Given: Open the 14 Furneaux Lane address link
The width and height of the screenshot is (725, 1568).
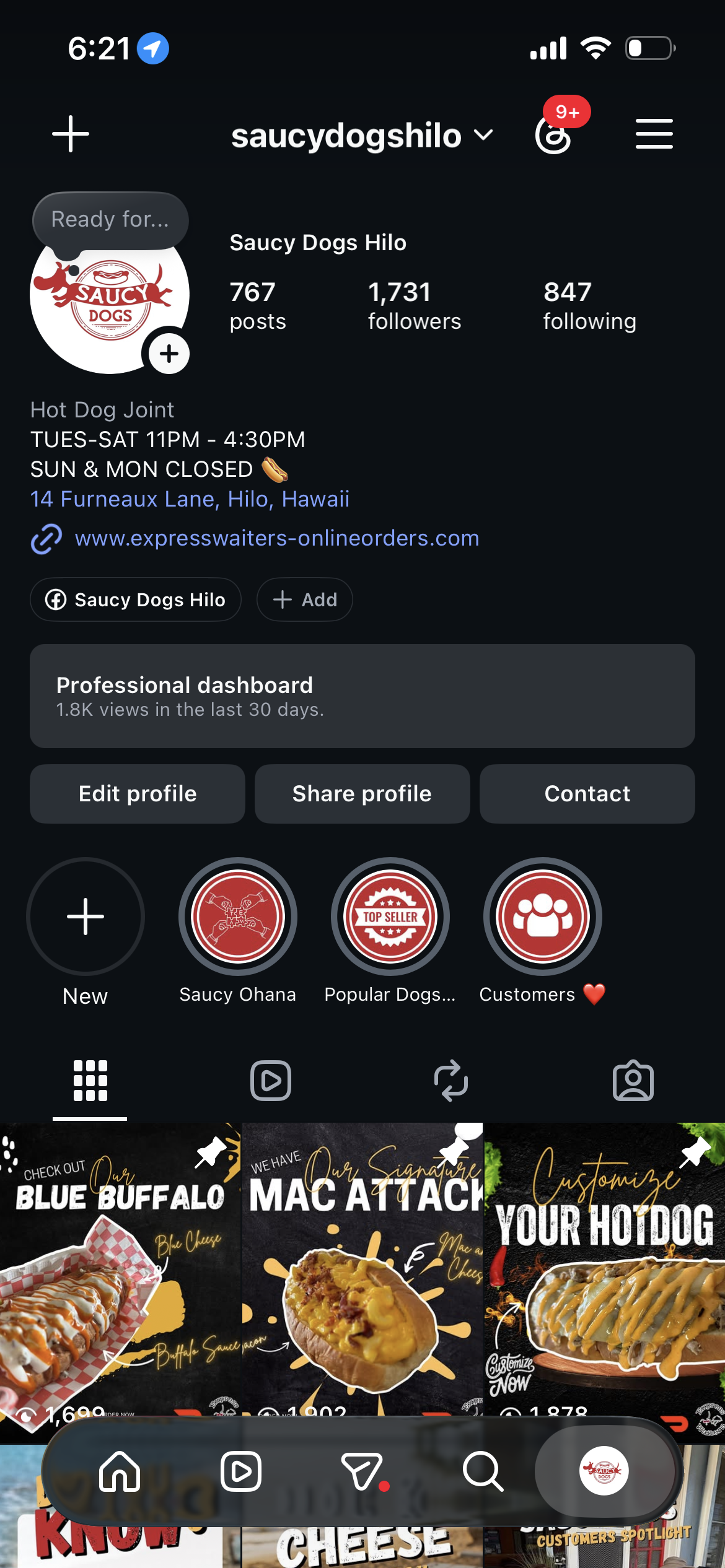Looking at the screenshot, I should pos(190,499).
